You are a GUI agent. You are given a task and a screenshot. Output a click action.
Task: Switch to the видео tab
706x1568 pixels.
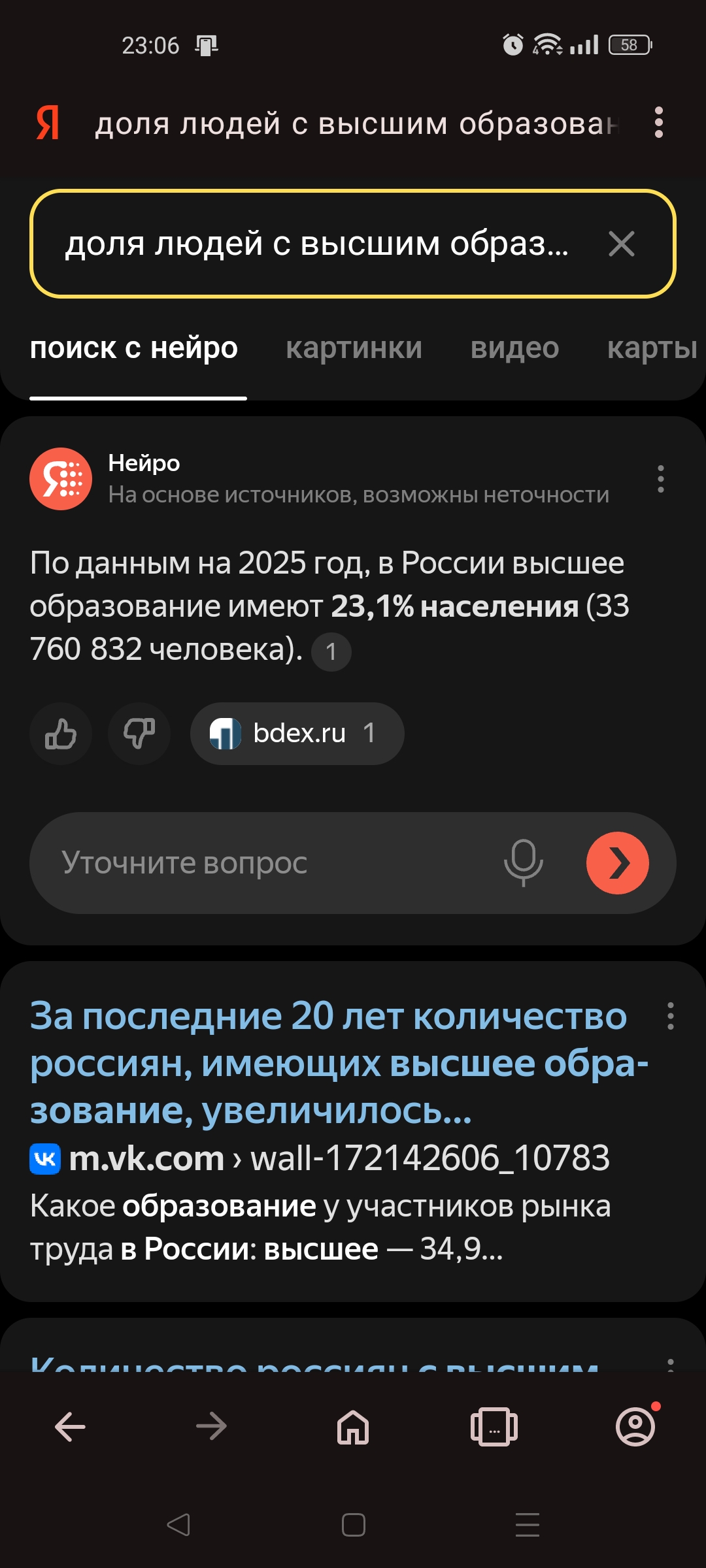514,348
